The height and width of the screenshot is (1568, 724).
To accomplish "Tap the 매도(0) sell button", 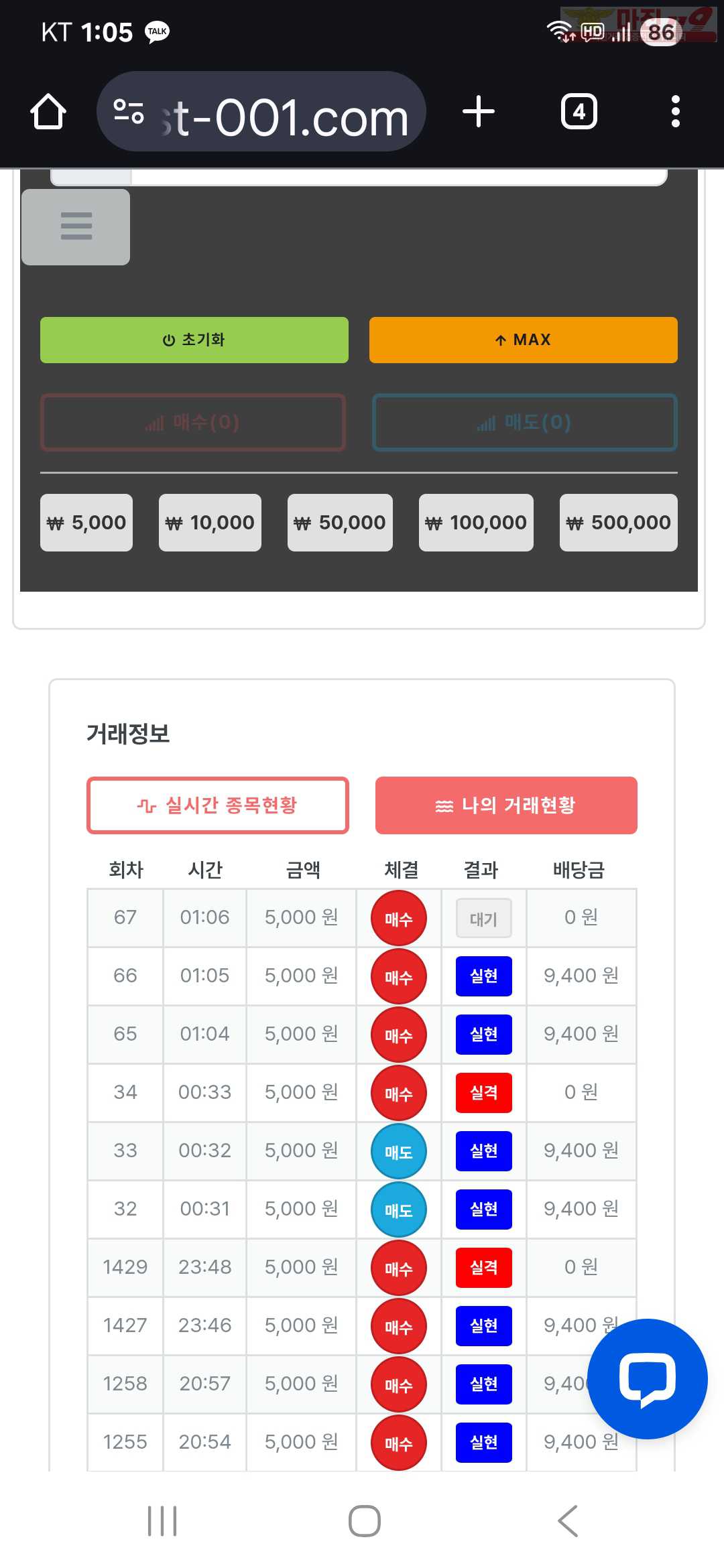I will [525, 422].
